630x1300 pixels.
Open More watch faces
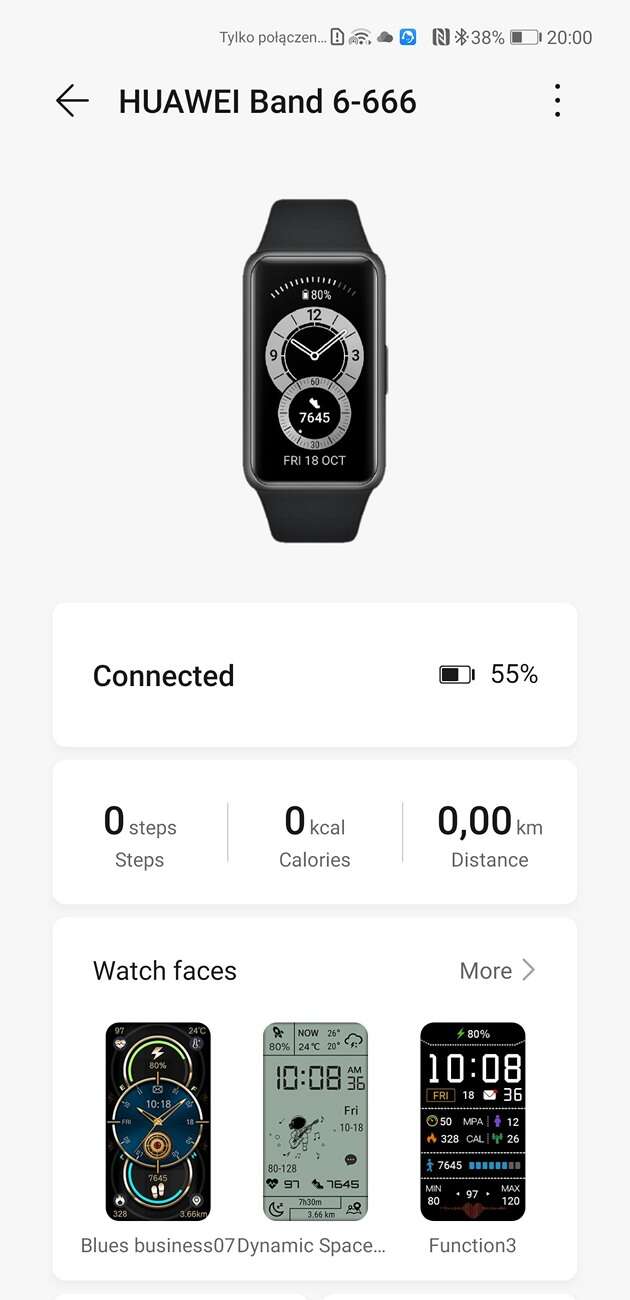[x=497, y=970]
